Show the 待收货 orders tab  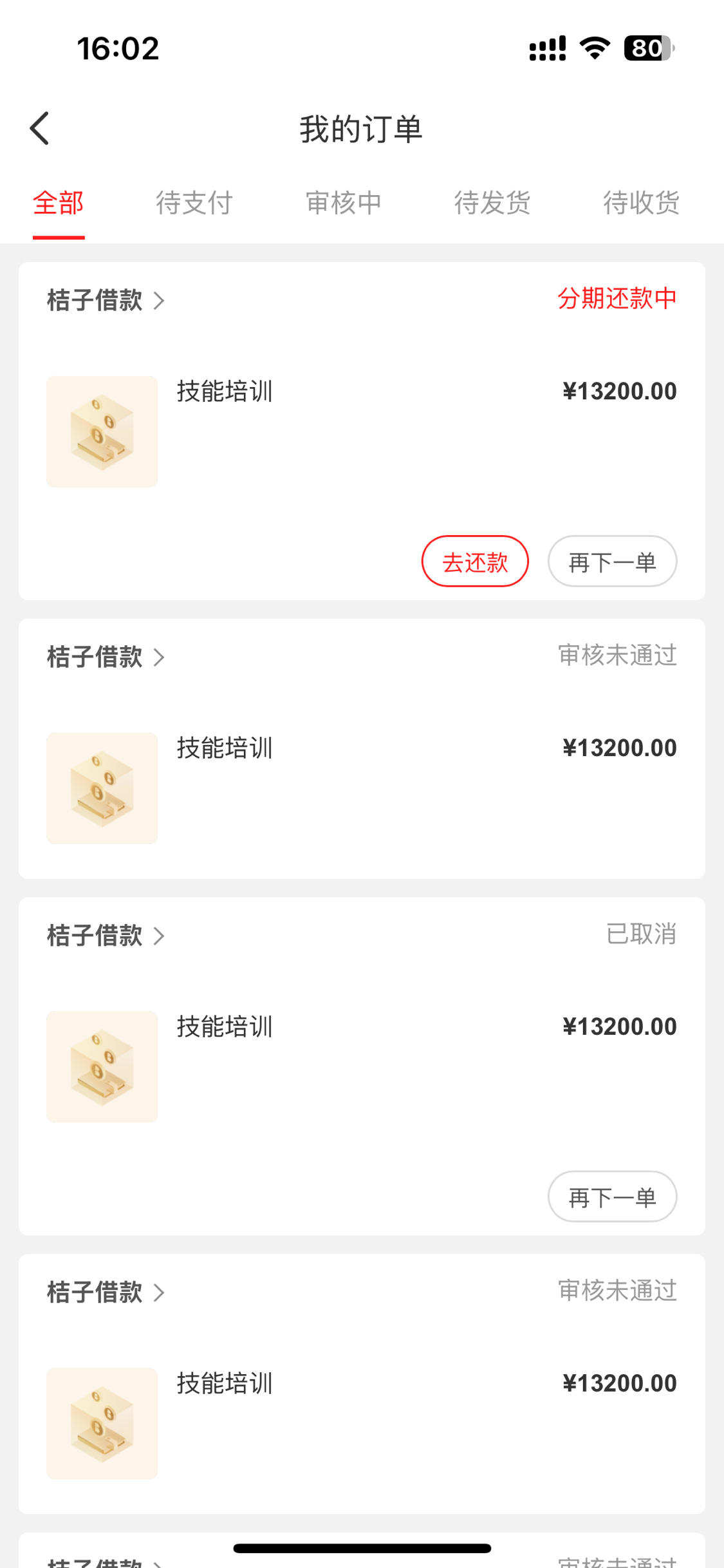click(x=642, y=203)
